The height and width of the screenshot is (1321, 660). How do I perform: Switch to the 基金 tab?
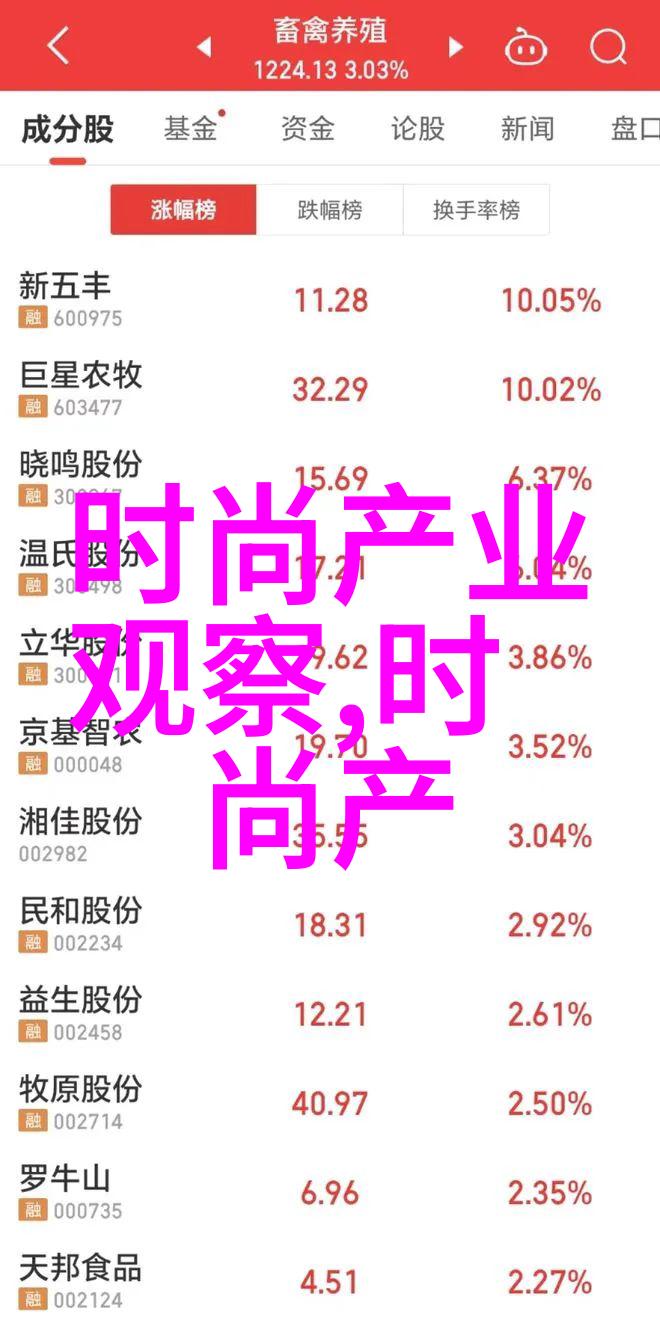pyautogui.click(x=191, y=129)
